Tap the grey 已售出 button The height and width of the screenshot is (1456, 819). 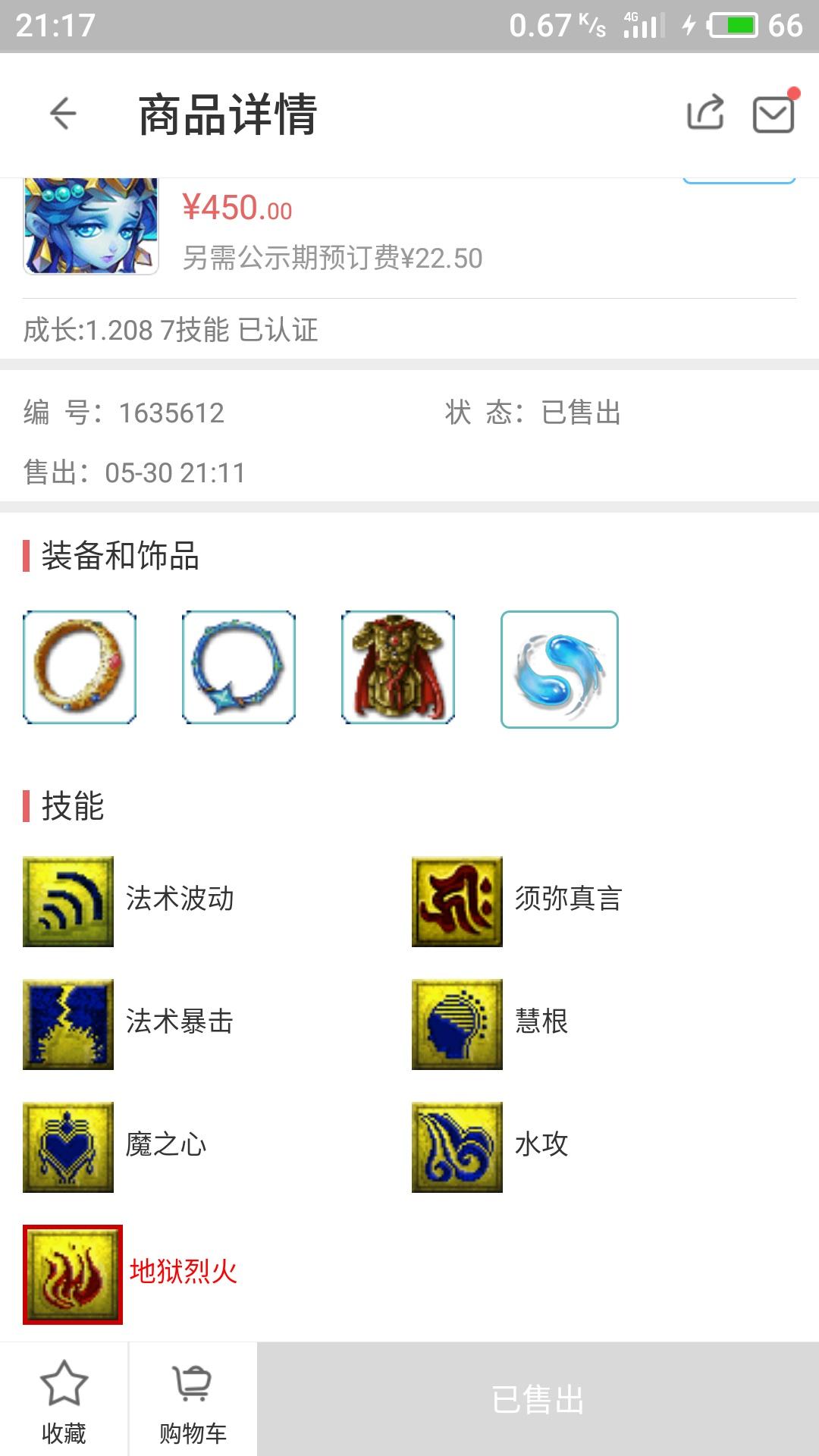538,1399
